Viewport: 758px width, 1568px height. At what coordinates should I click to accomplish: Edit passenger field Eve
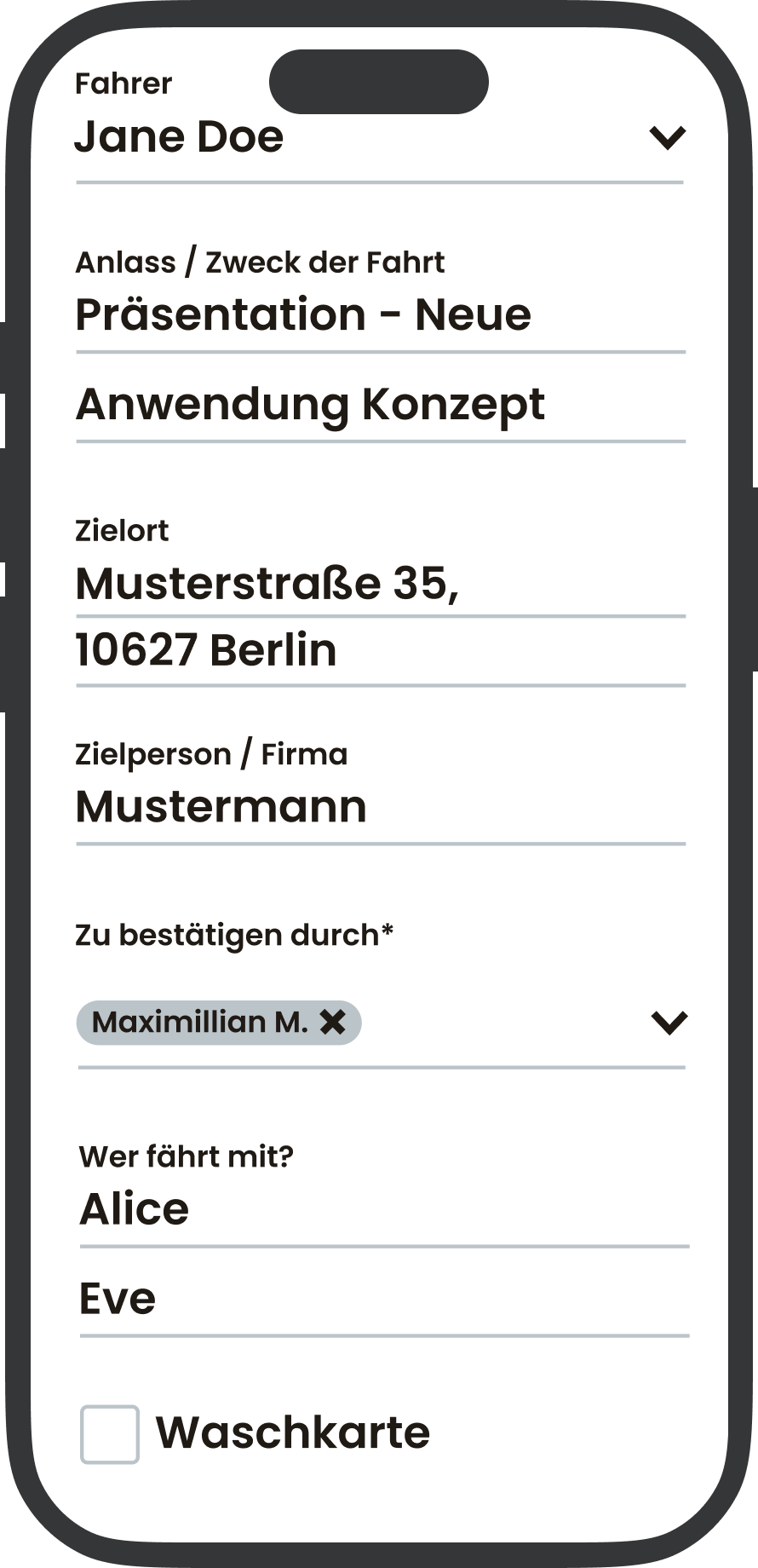[383, 1299]
